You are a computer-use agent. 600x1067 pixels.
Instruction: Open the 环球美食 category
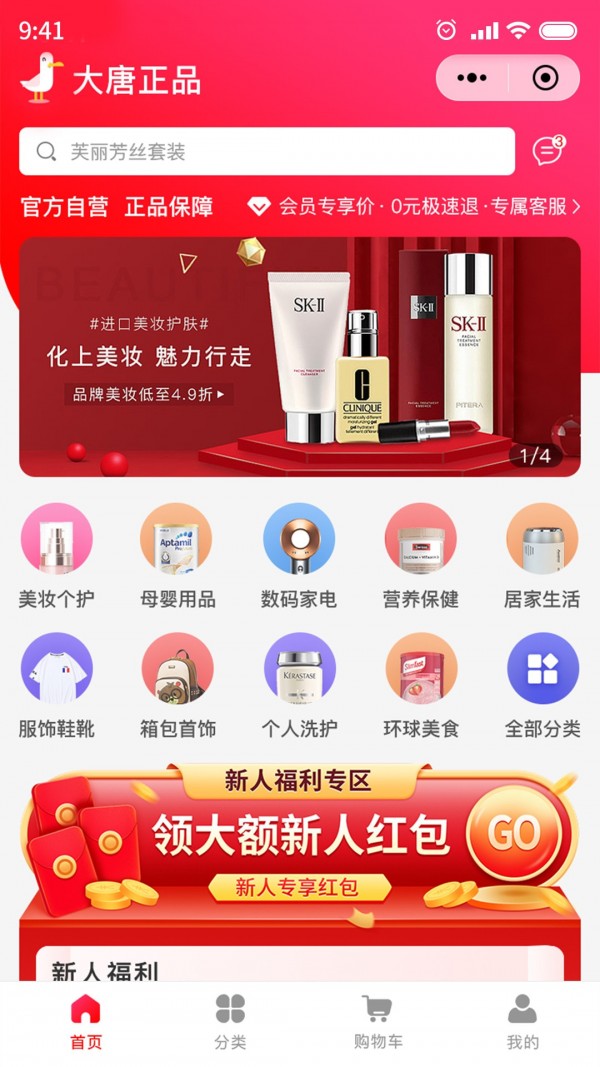click(x=420, y=685)
